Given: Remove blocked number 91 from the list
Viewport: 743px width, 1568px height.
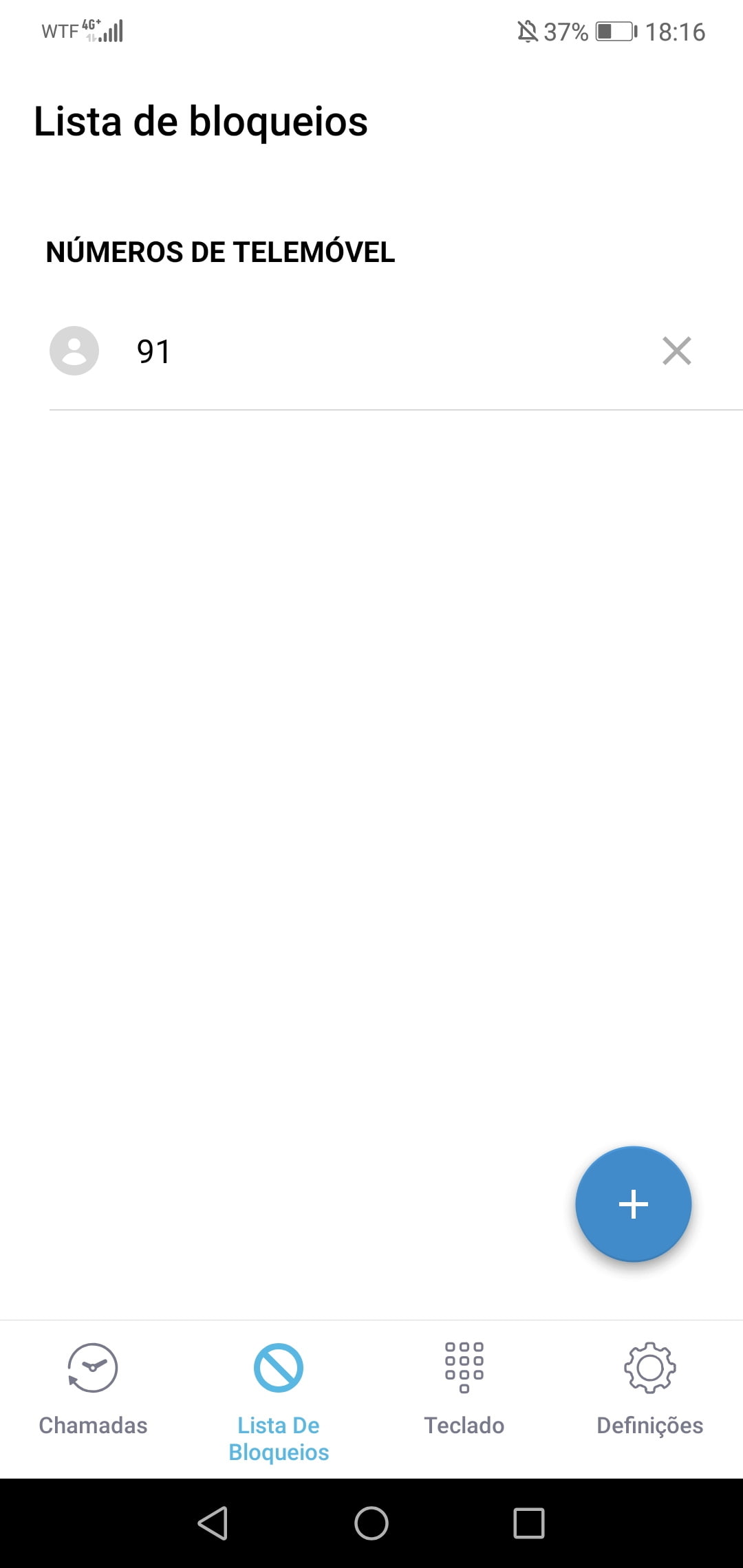Looking at the screenshot, I should point(676,351).
